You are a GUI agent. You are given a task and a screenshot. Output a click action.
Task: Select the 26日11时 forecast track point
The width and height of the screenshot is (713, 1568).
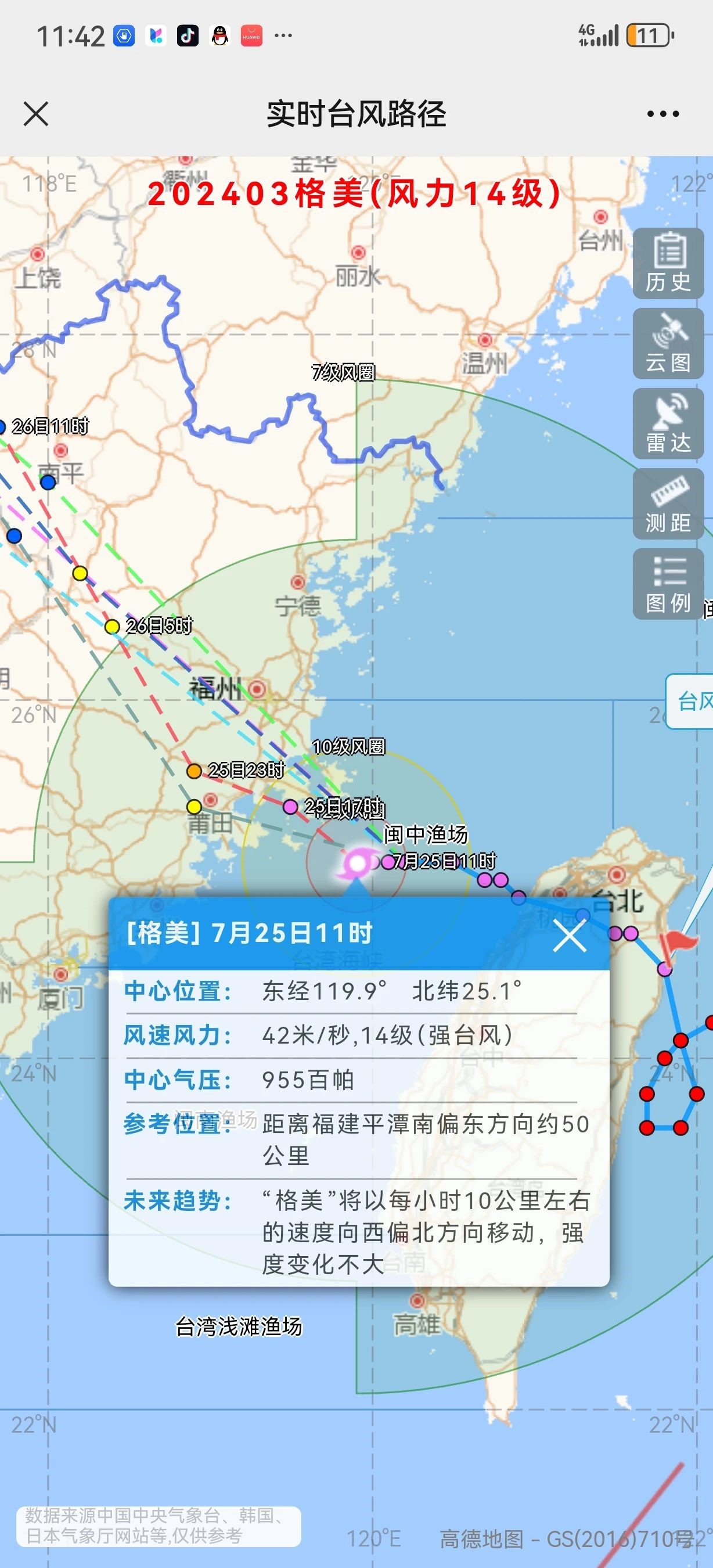(x=2, y=427)
